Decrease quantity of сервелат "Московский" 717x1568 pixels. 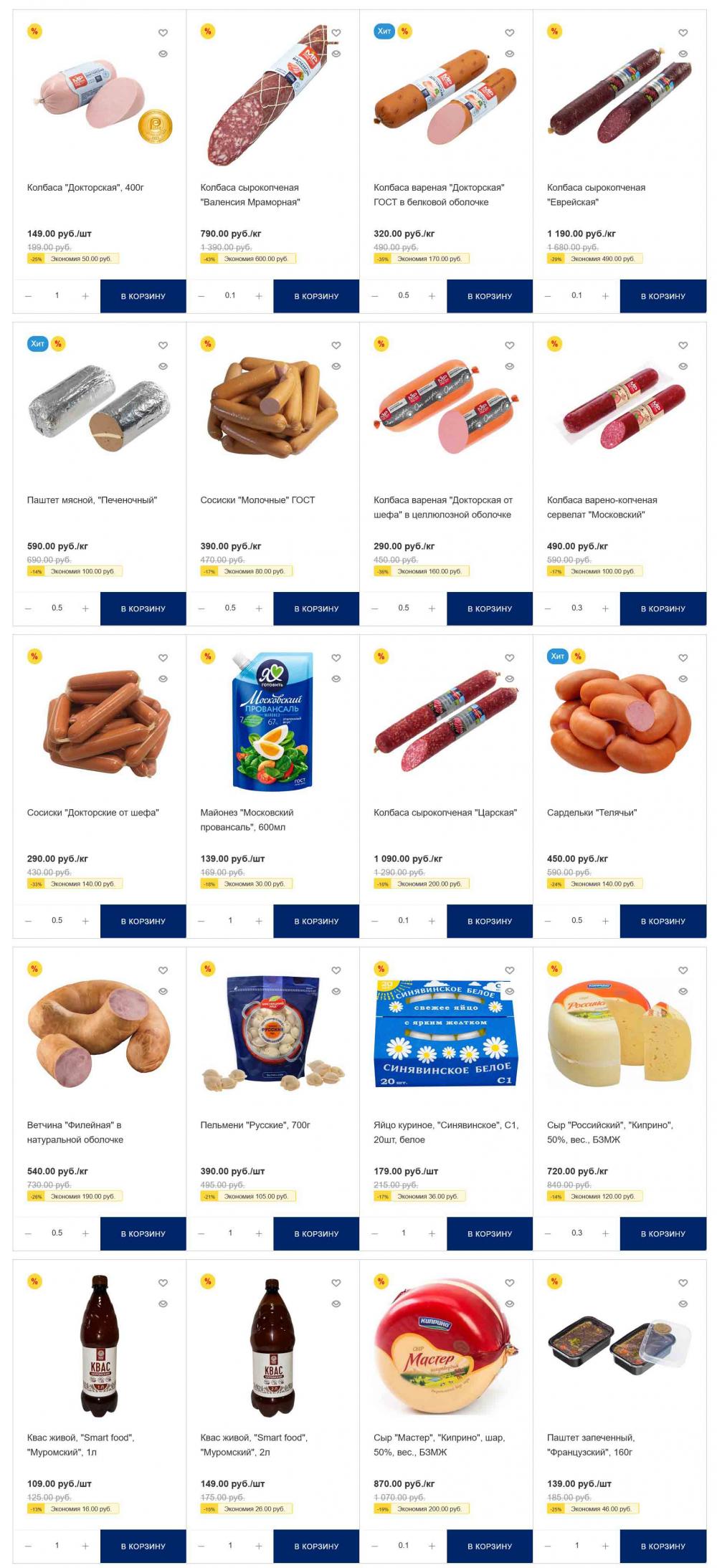pyautogui.click(x=548, y=608)
